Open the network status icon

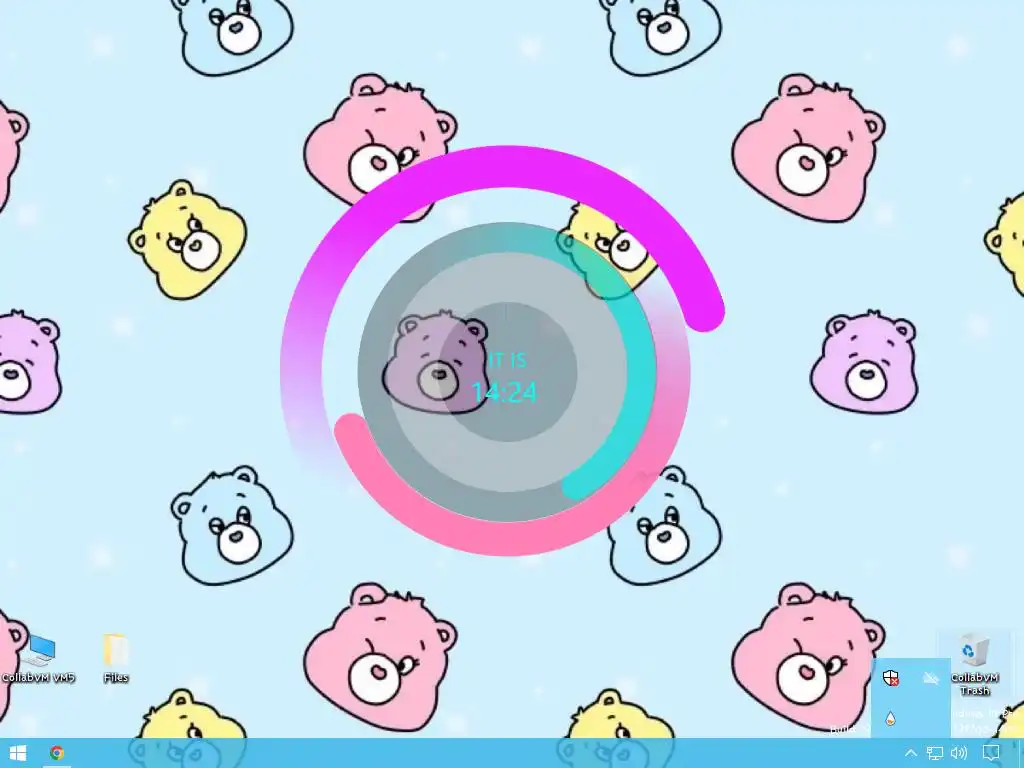(x=935, y=753)
